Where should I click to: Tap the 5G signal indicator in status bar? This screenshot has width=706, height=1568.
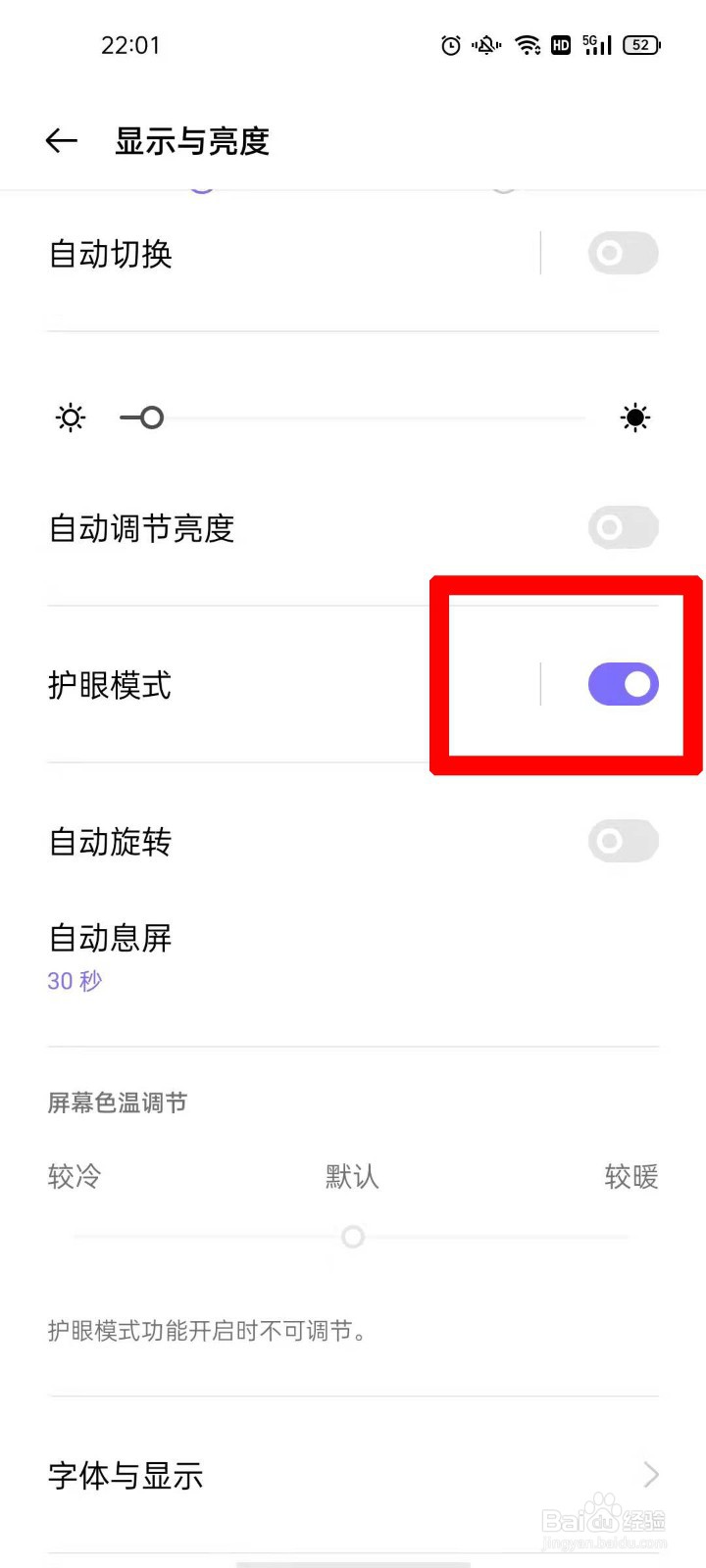[595, 45]
